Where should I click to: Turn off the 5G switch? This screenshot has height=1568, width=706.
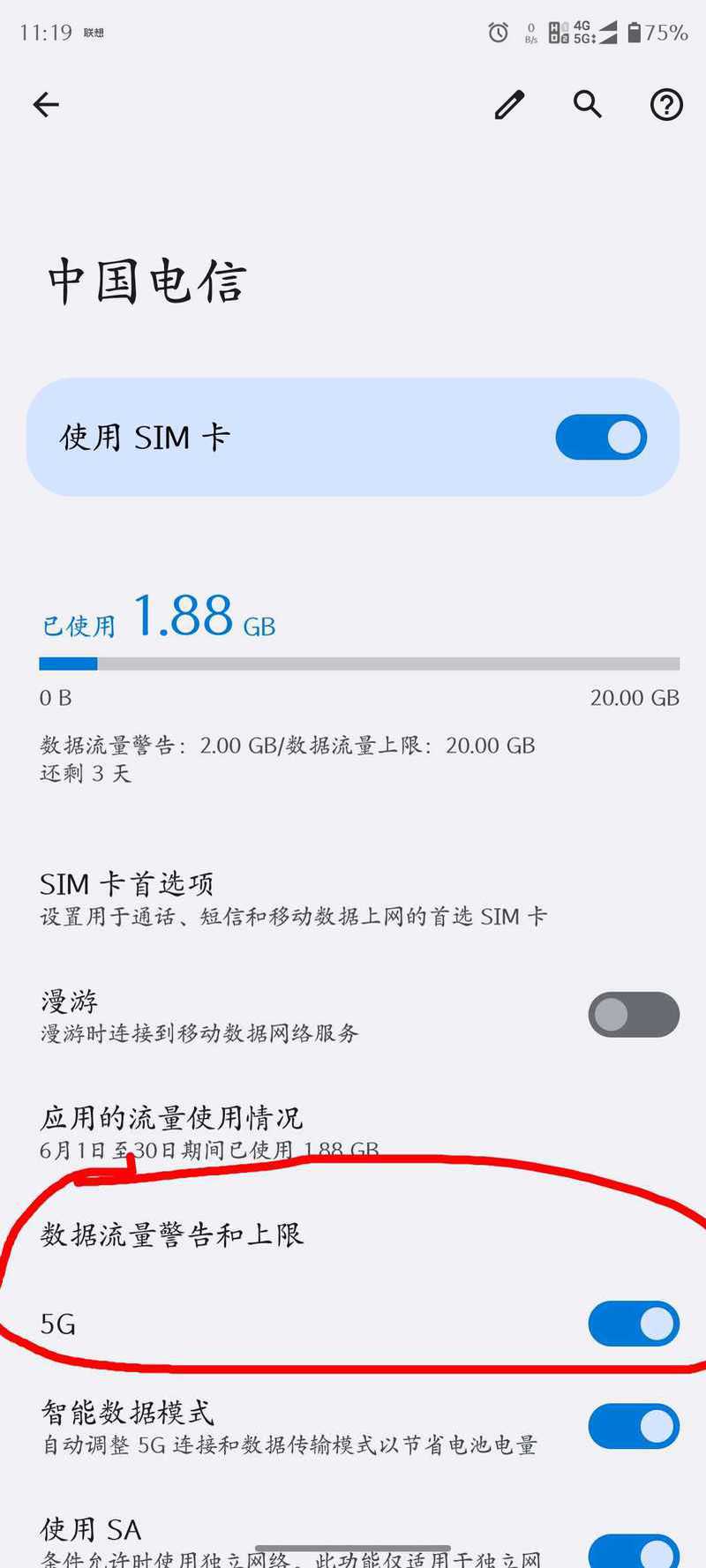pyautogui.click(x=633, y=1324)
